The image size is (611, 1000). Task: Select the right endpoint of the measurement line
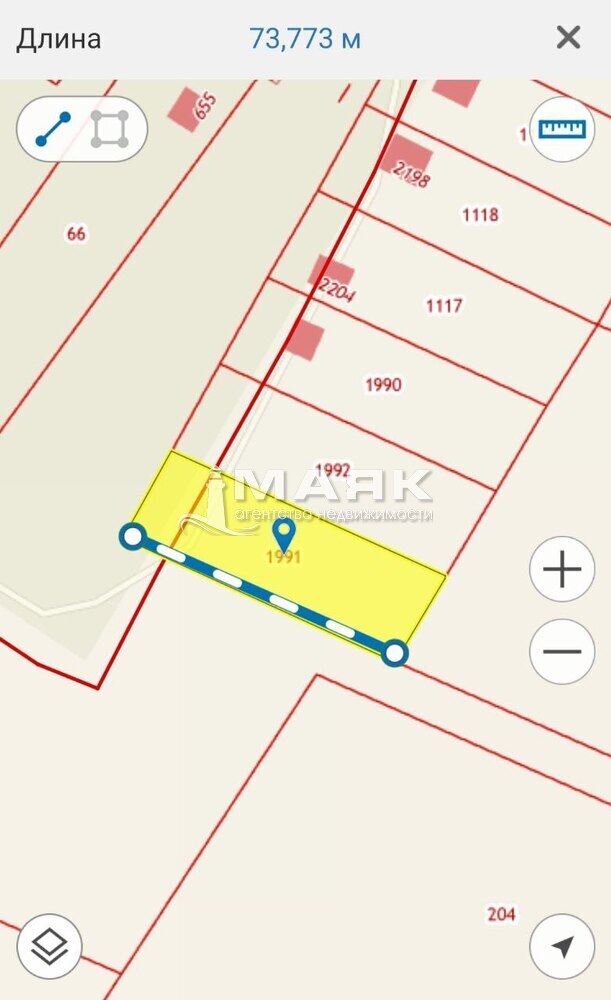click(395, 653)
